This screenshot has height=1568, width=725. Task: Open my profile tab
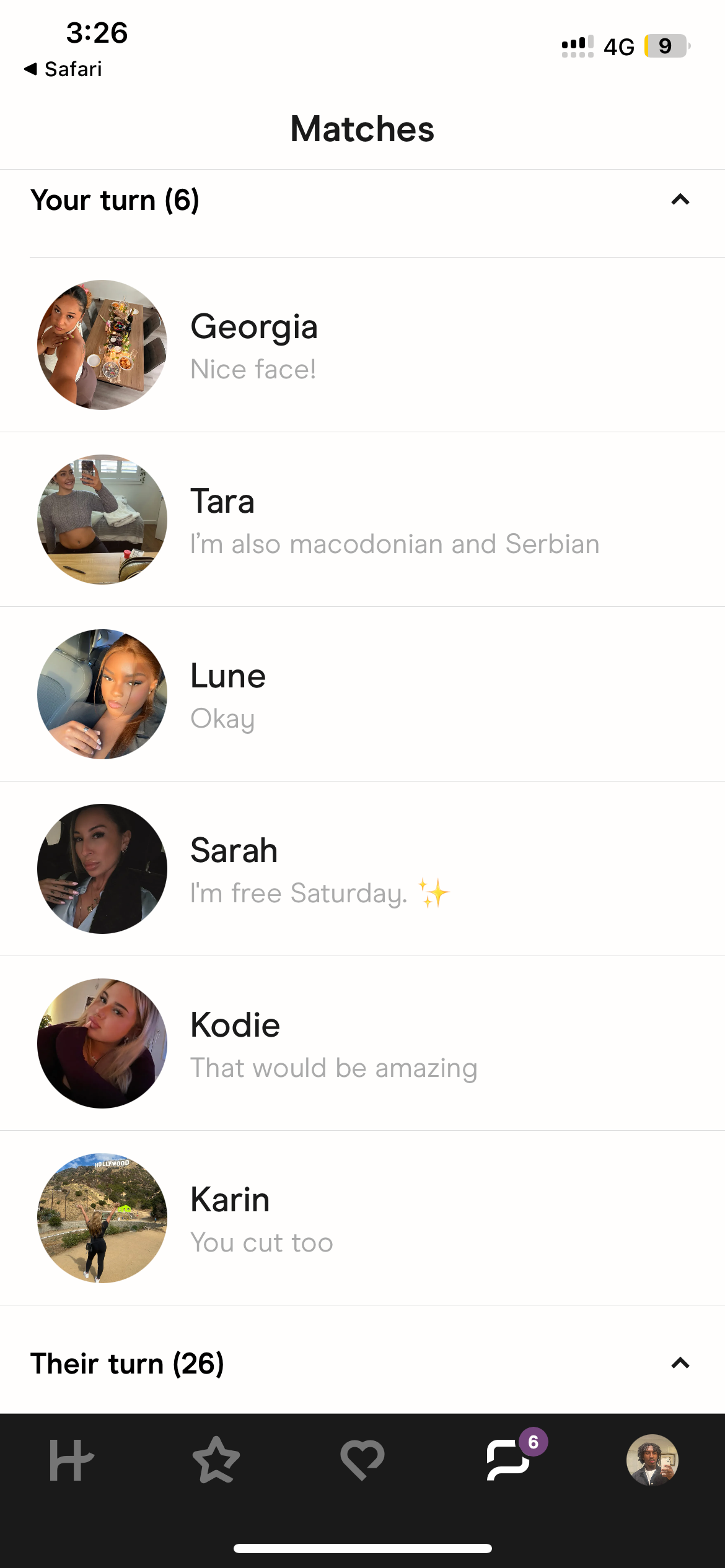click(652, 1460)
